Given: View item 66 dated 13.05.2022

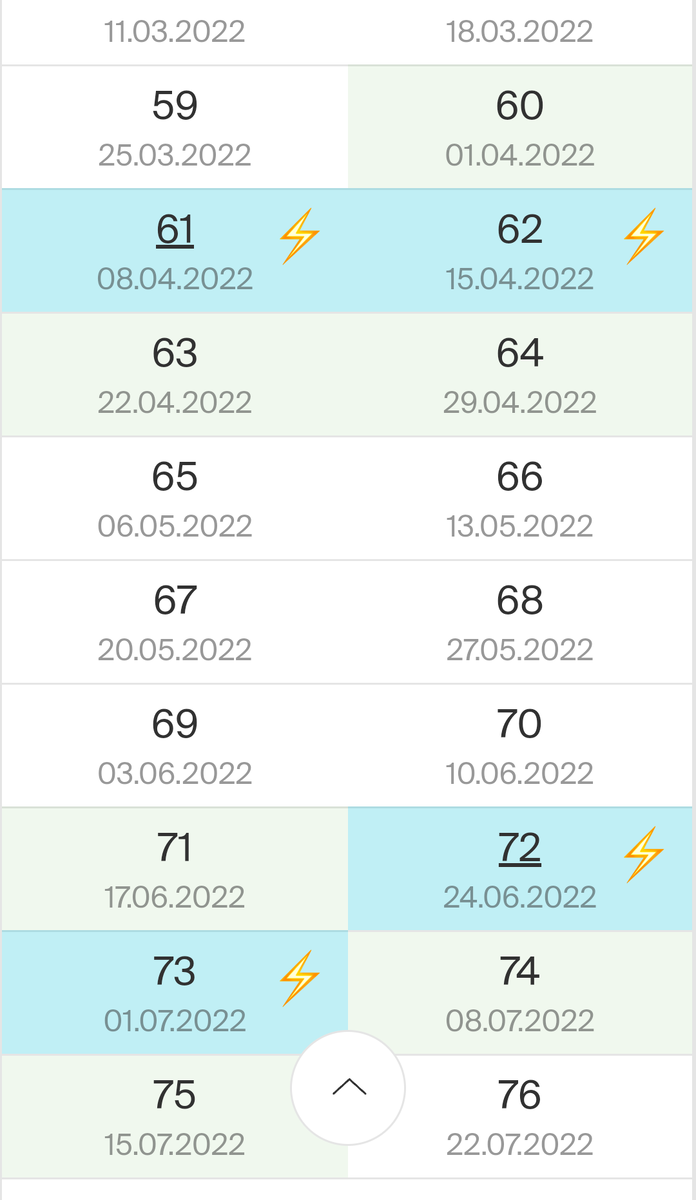Looking at the screenshot, I should click(520, 498).
